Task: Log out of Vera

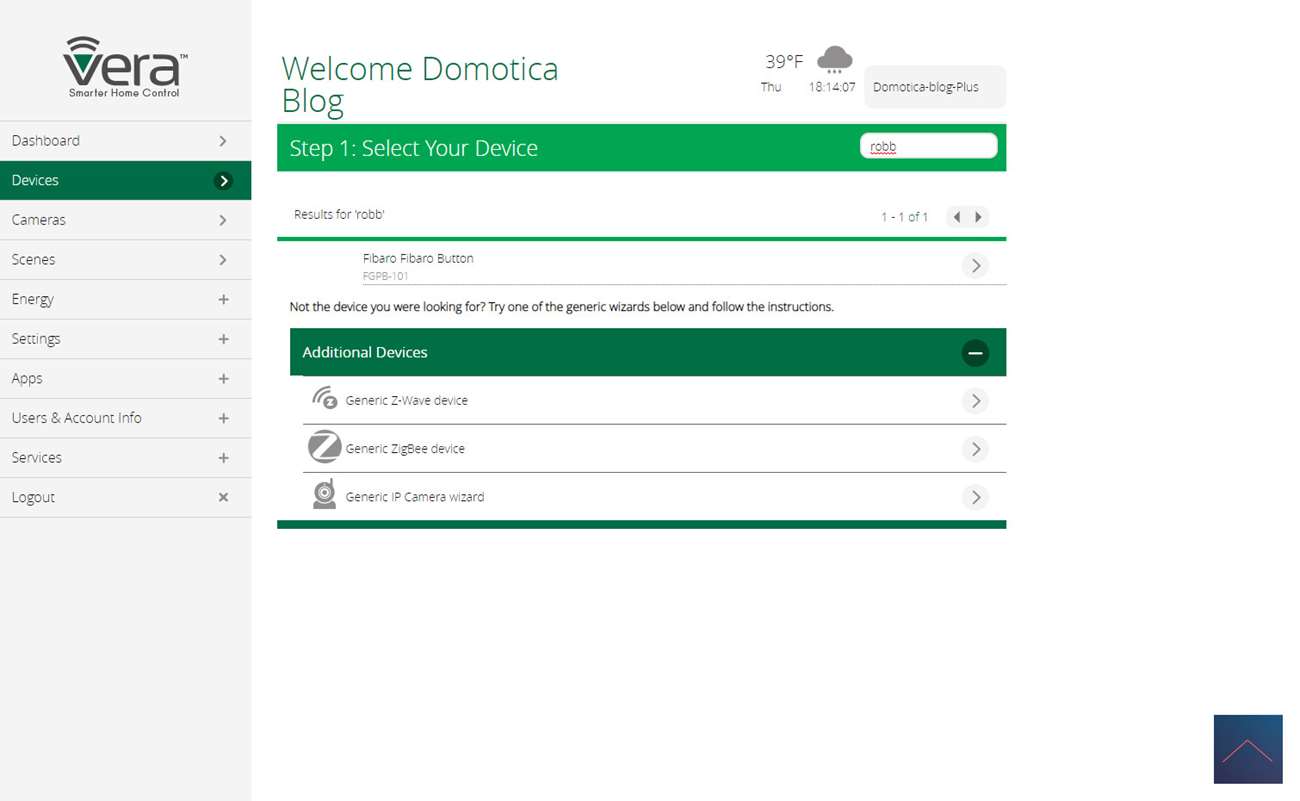Action: (125, 497)
